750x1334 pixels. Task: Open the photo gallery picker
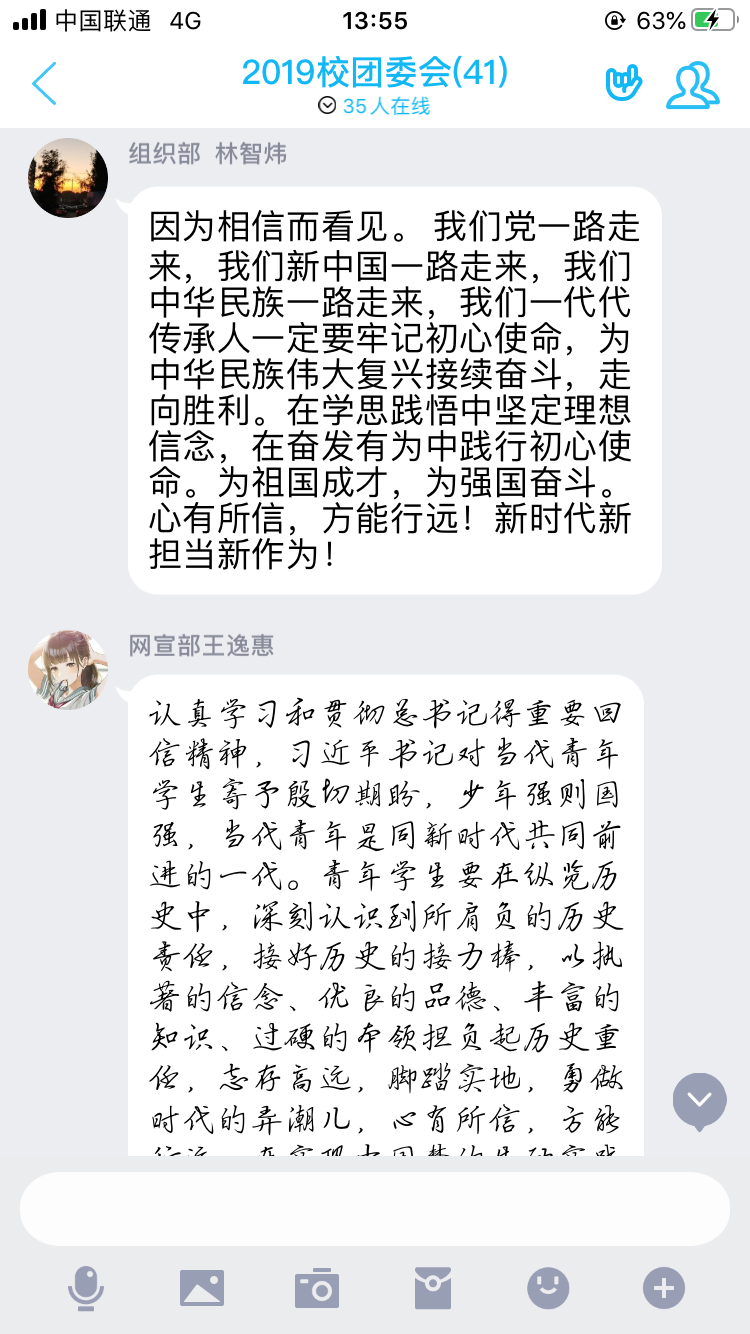pos(202,1287)
